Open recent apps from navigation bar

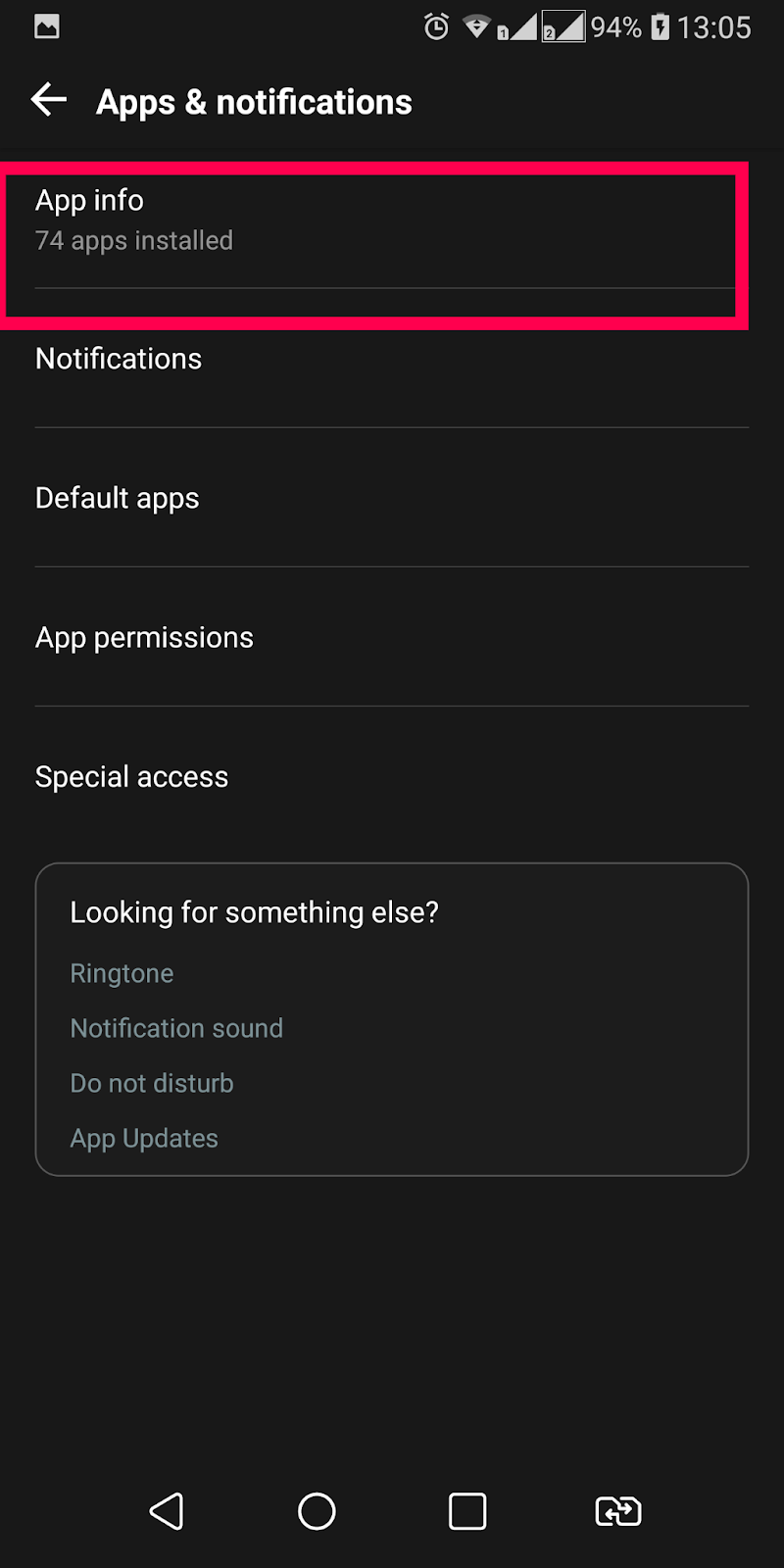point(467,1511)
